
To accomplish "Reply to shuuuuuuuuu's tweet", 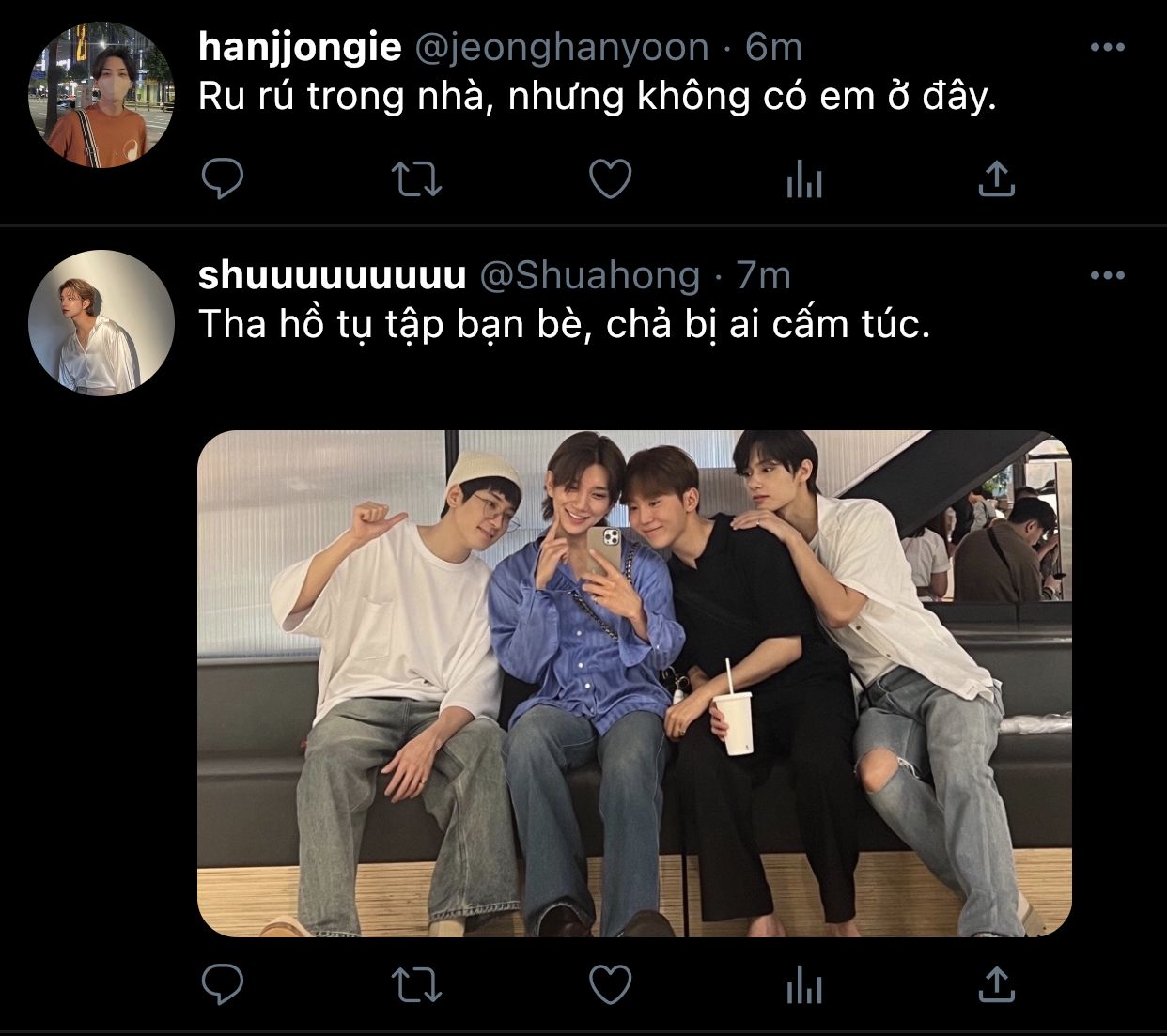I will click(223, 984).
